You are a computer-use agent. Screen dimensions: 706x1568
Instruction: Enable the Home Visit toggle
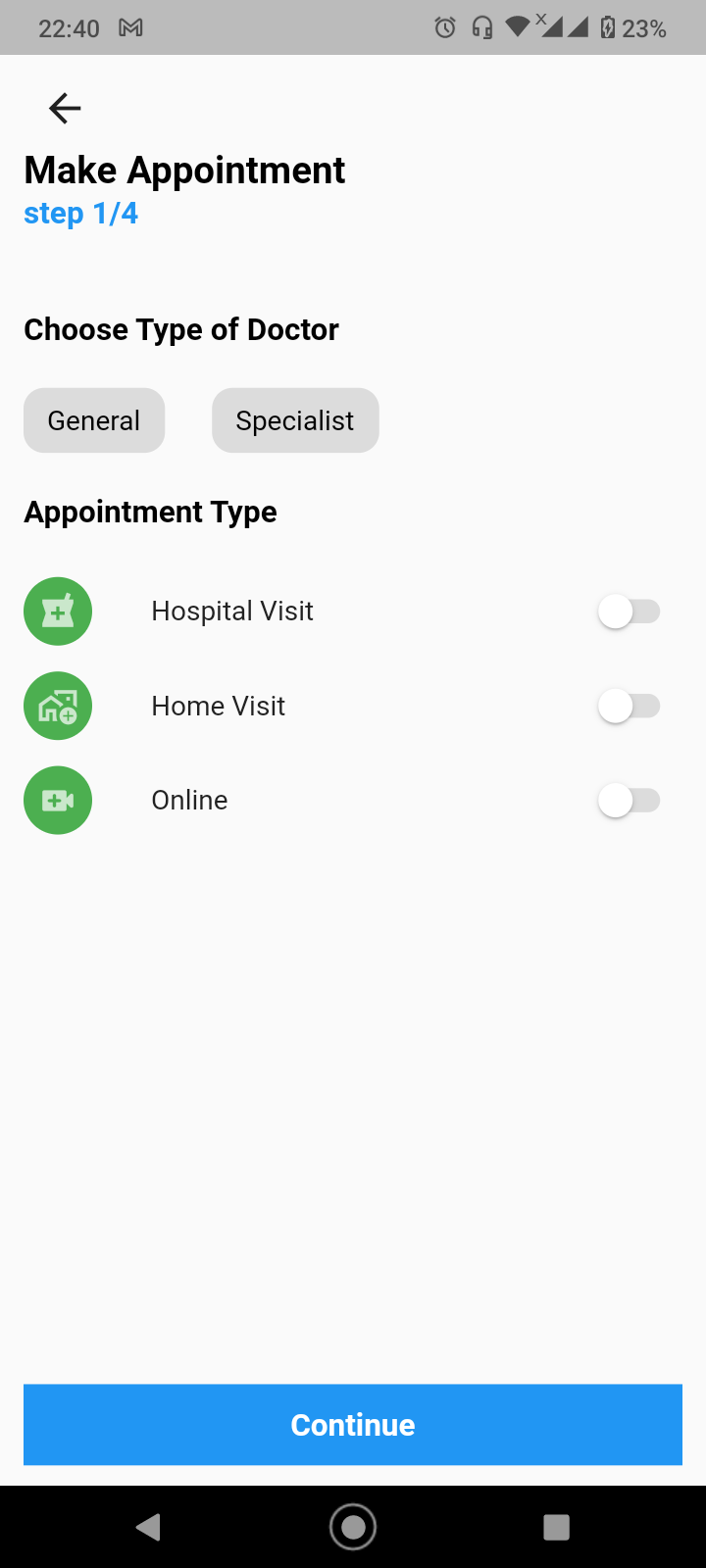pos(630,706)
